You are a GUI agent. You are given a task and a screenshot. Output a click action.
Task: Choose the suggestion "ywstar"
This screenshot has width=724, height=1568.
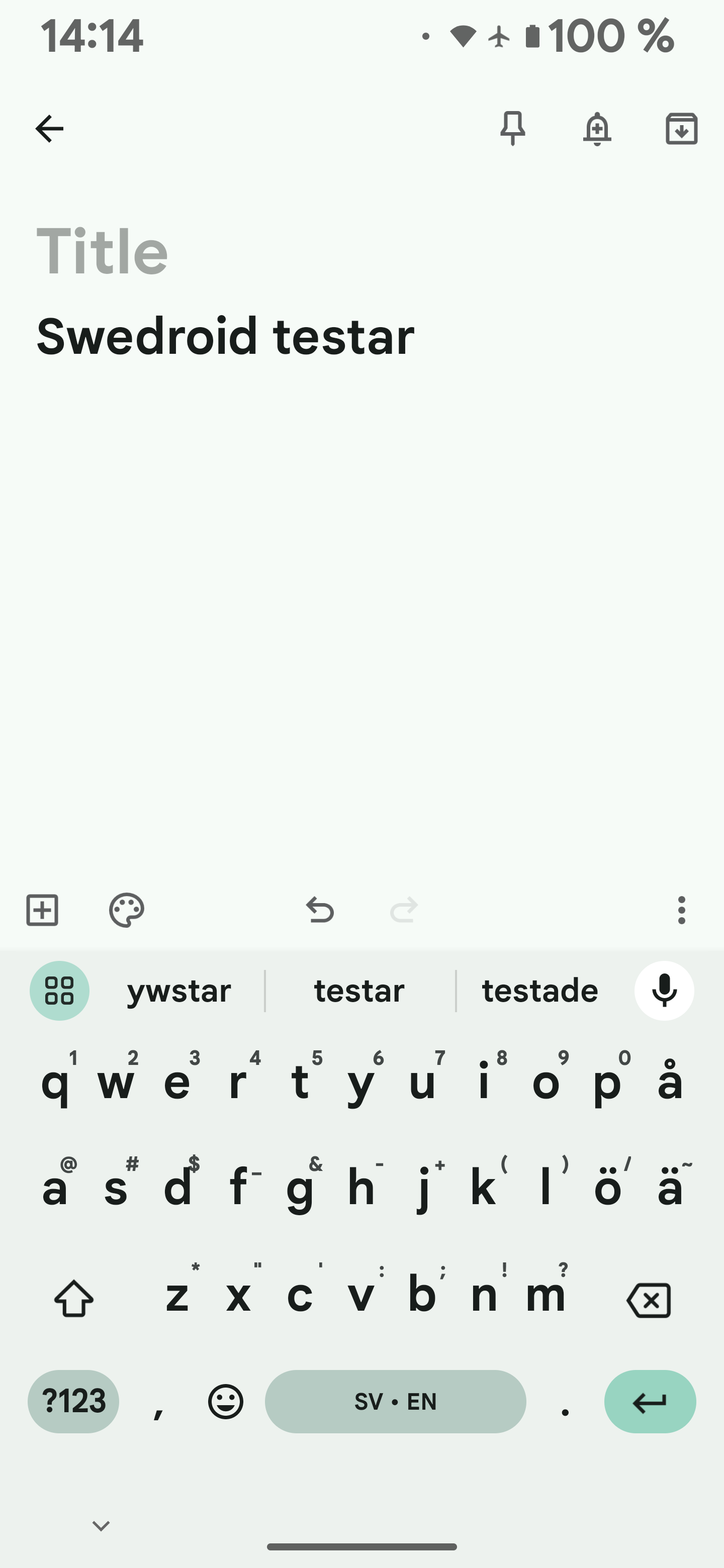click(x=179, y=991)
